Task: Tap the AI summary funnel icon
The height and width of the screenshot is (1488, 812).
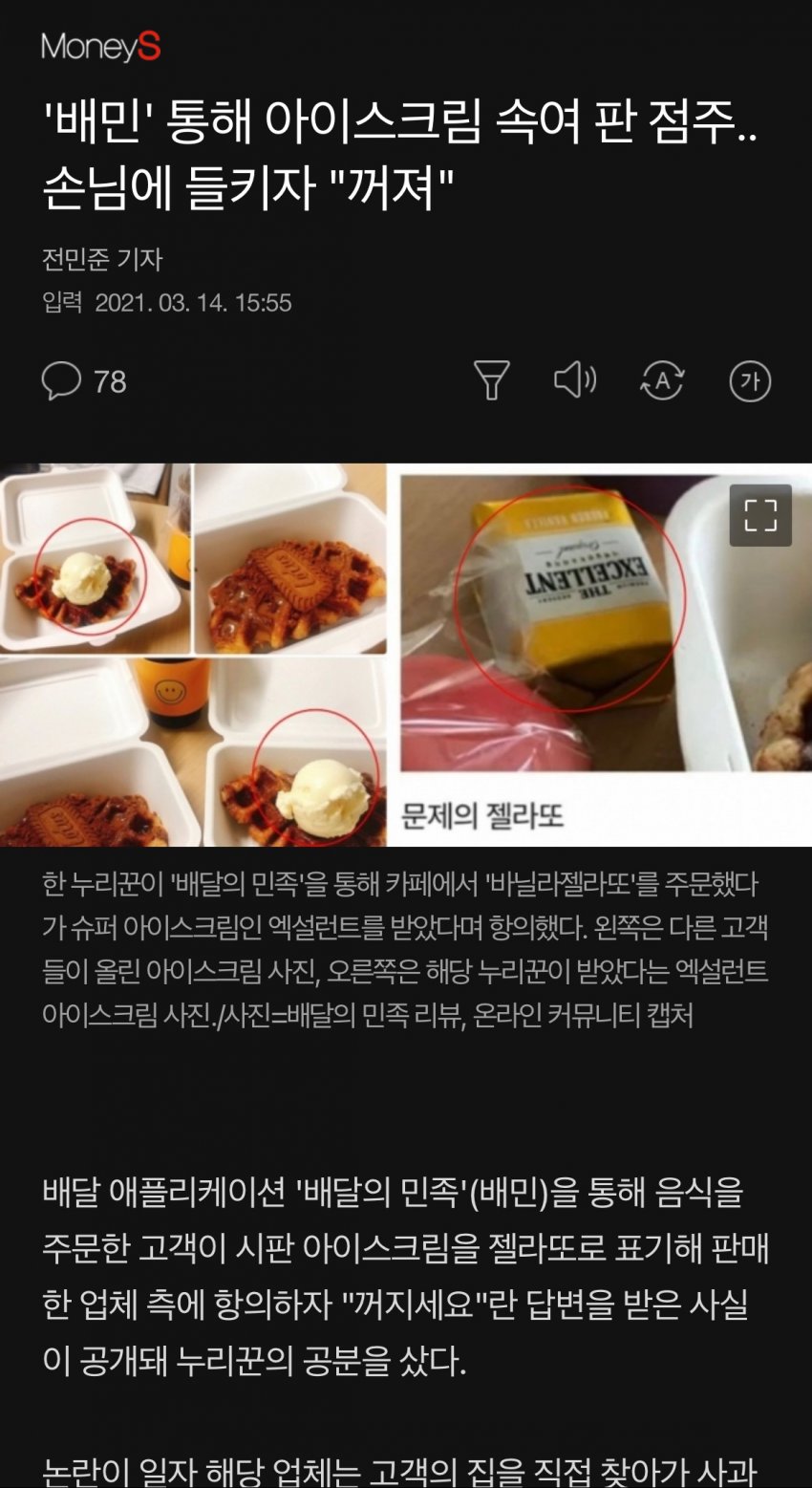Action: click(492, 381)
